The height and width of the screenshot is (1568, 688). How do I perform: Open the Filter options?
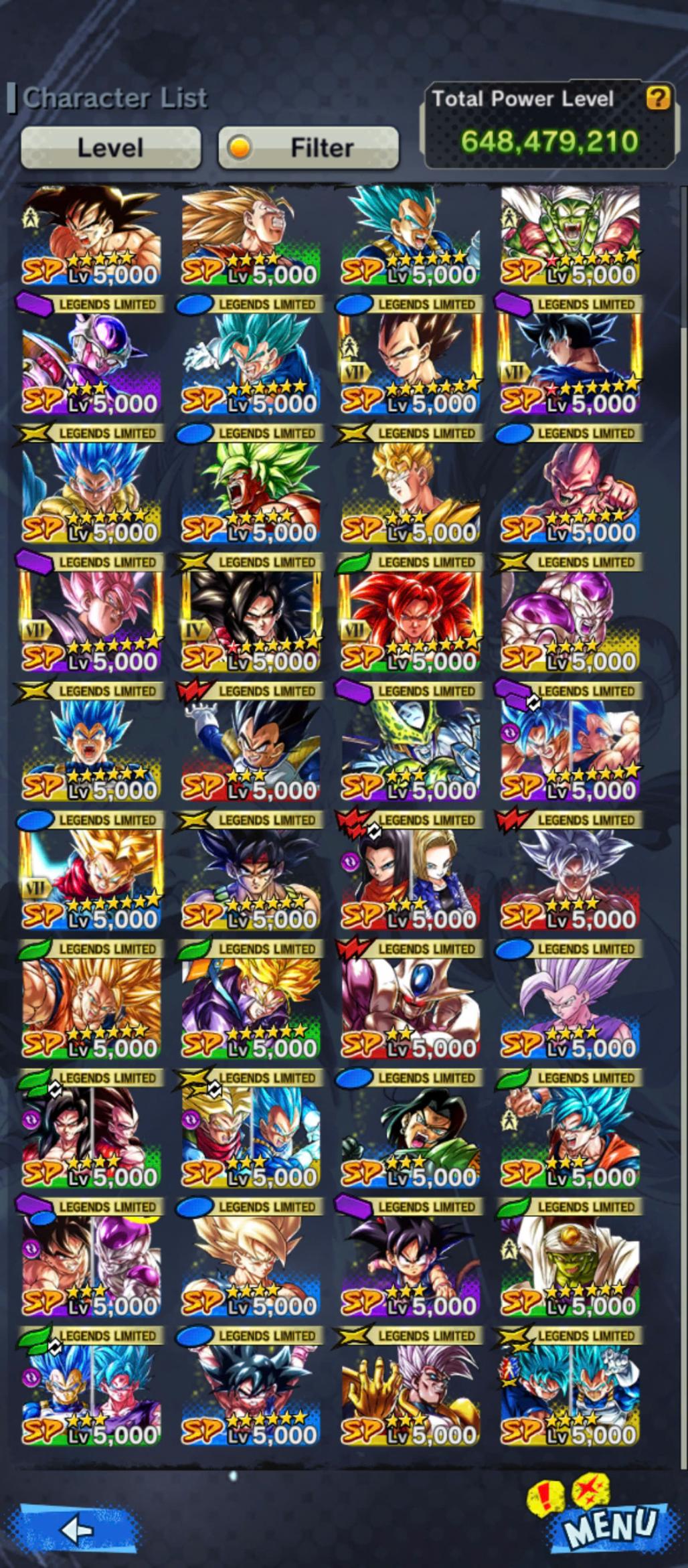[309, 147]
